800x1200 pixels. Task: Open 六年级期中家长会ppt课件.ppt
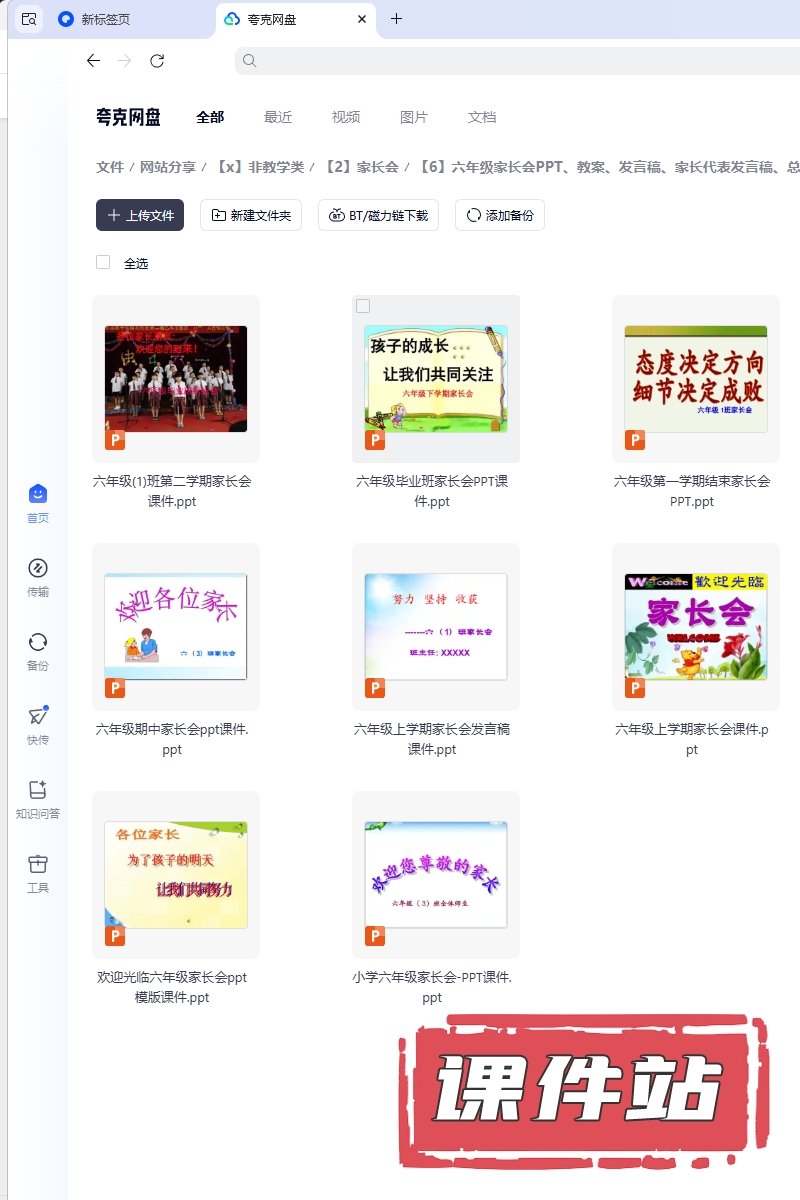pyautogui.click(x=176, y=627)
